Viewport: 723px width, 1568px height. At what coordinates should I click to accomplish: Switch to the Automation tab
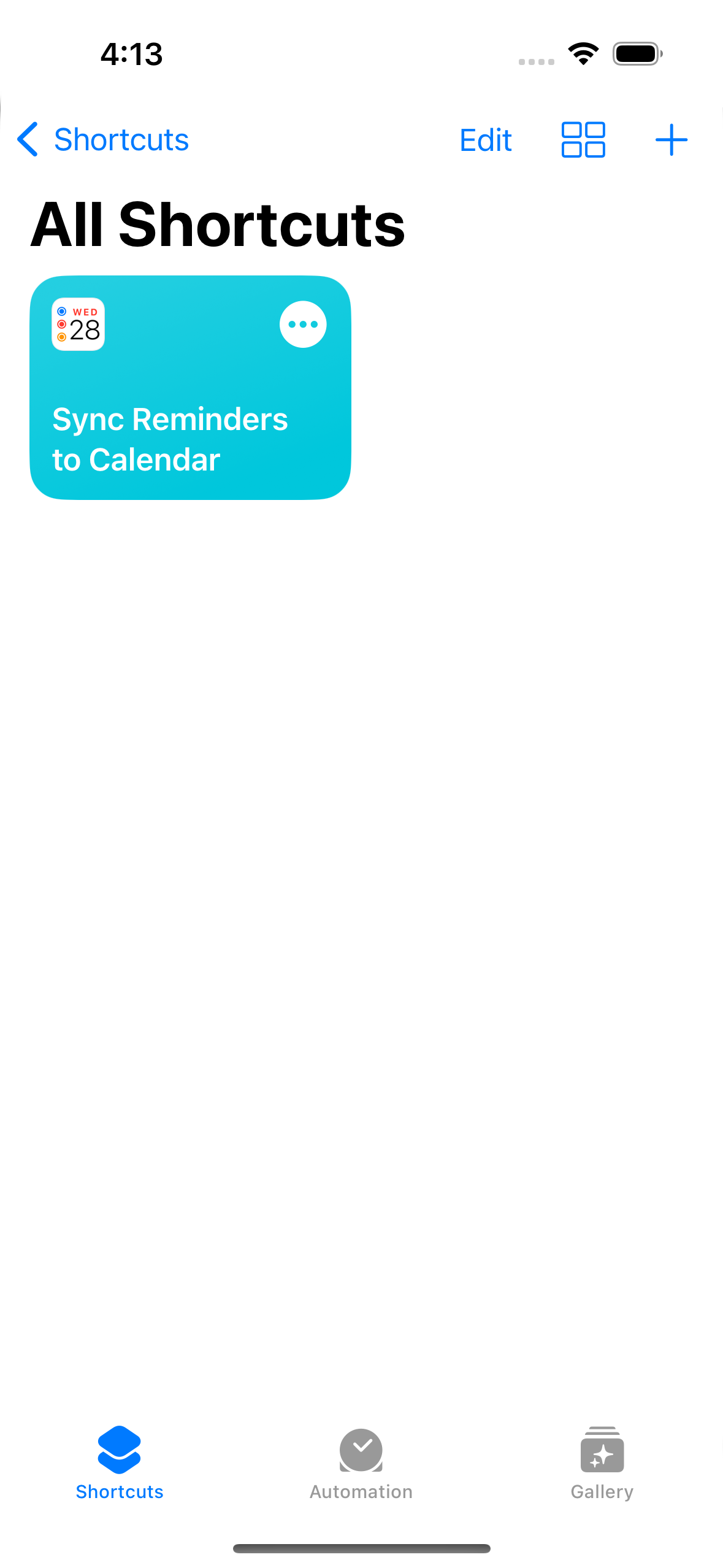tap(361, 1462)
